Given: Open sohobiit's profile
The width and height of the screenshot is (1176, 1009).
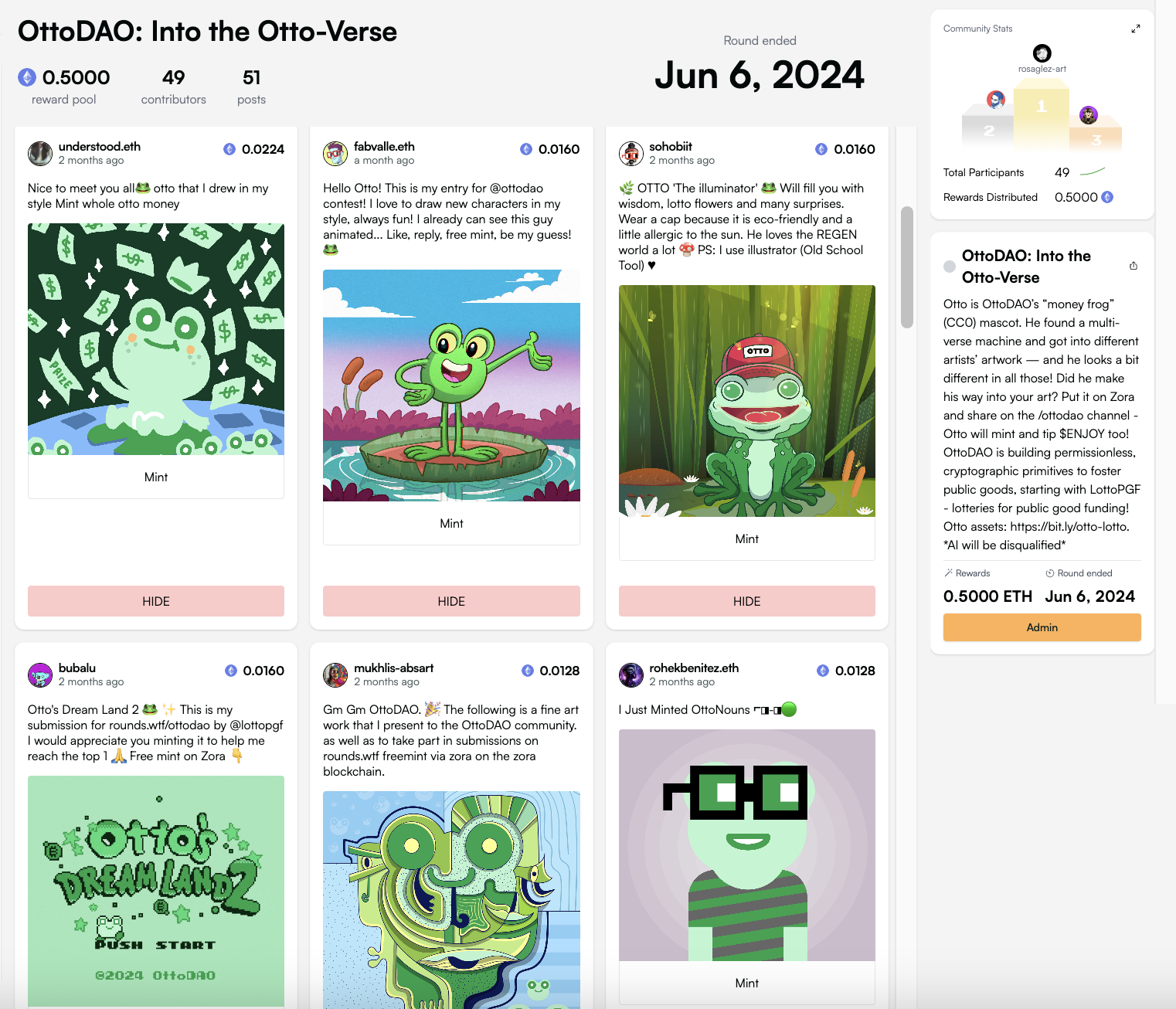Looking at the screenshot, I should click(x=670, y=147).
